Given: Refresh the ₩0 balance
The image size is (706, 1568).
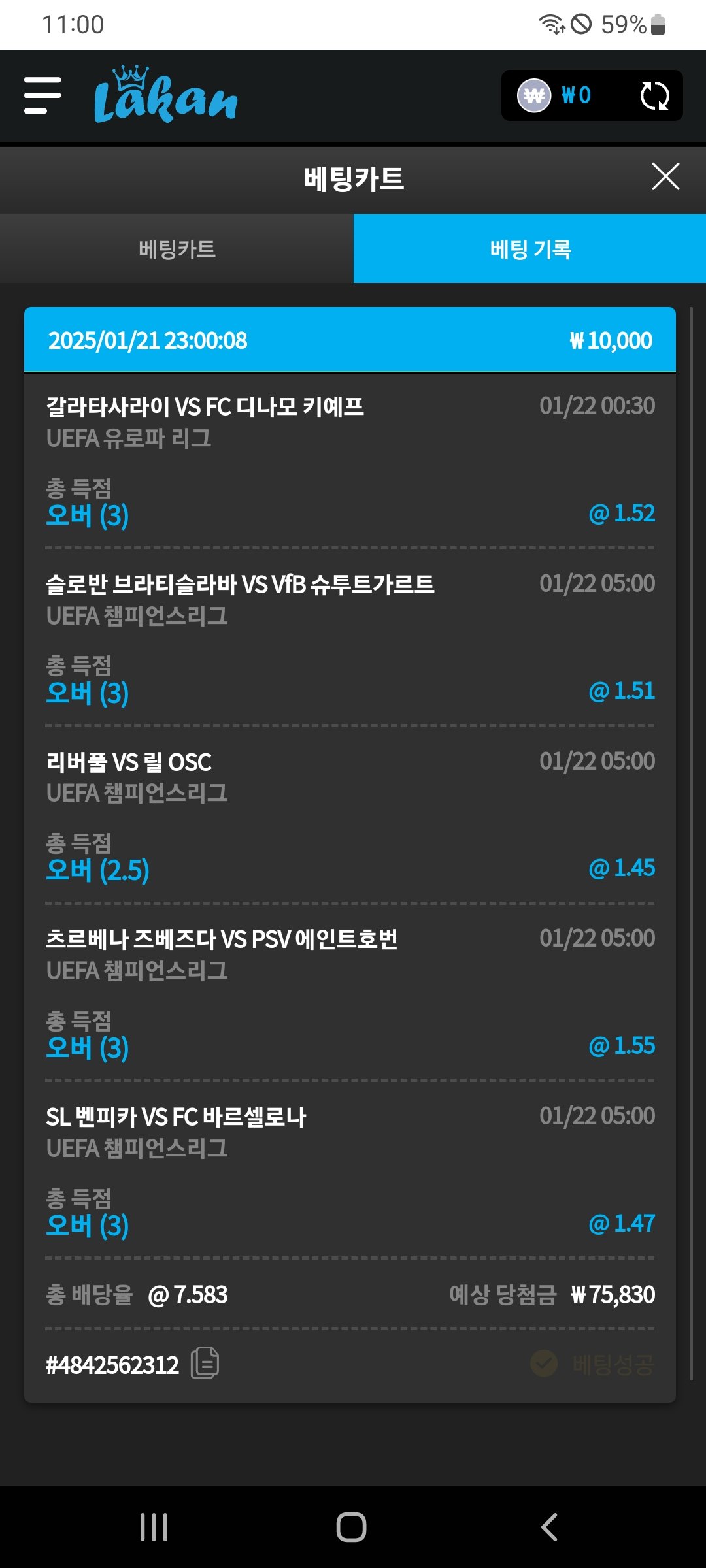Looking at the screenshot, I should tap(654, 96).
